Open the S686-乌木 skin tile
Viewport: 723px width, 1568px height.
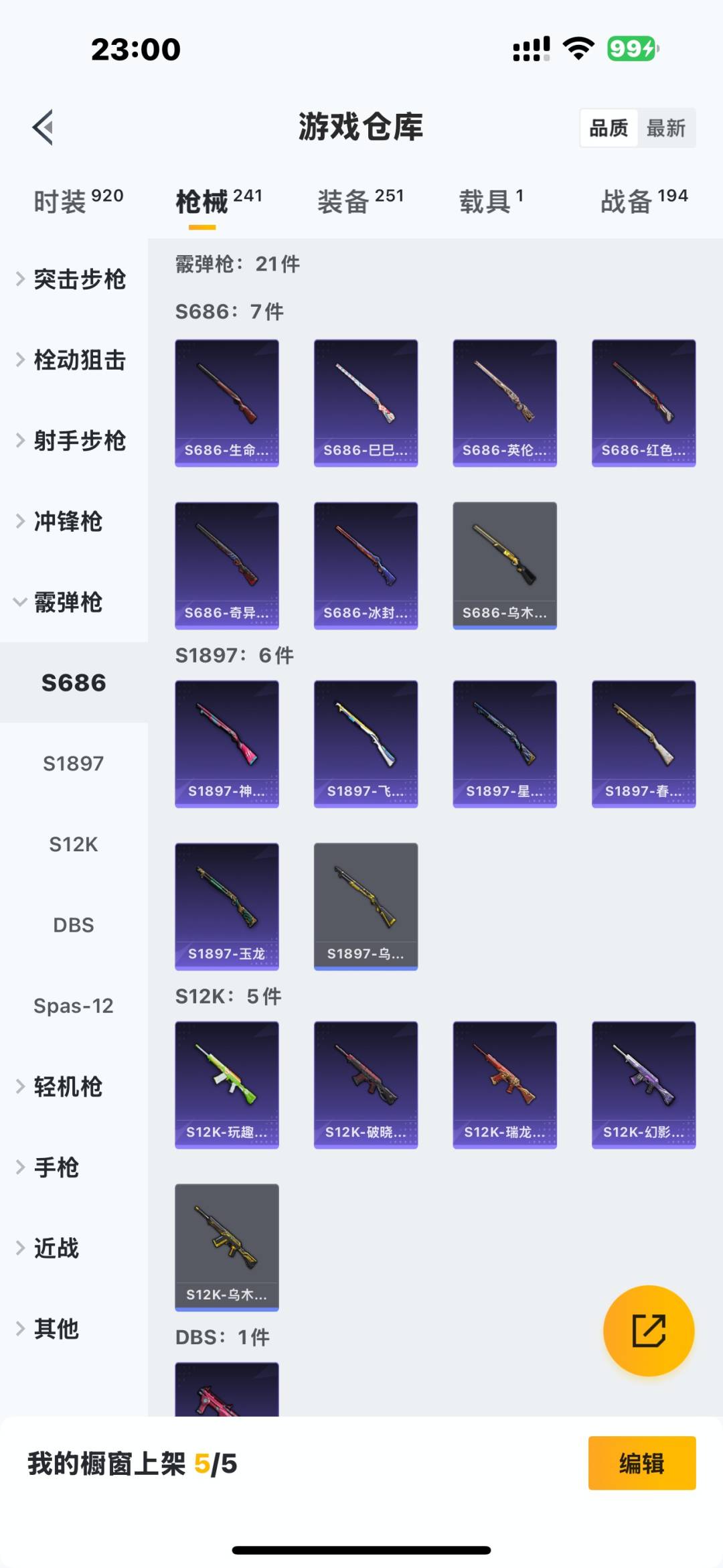505,565
